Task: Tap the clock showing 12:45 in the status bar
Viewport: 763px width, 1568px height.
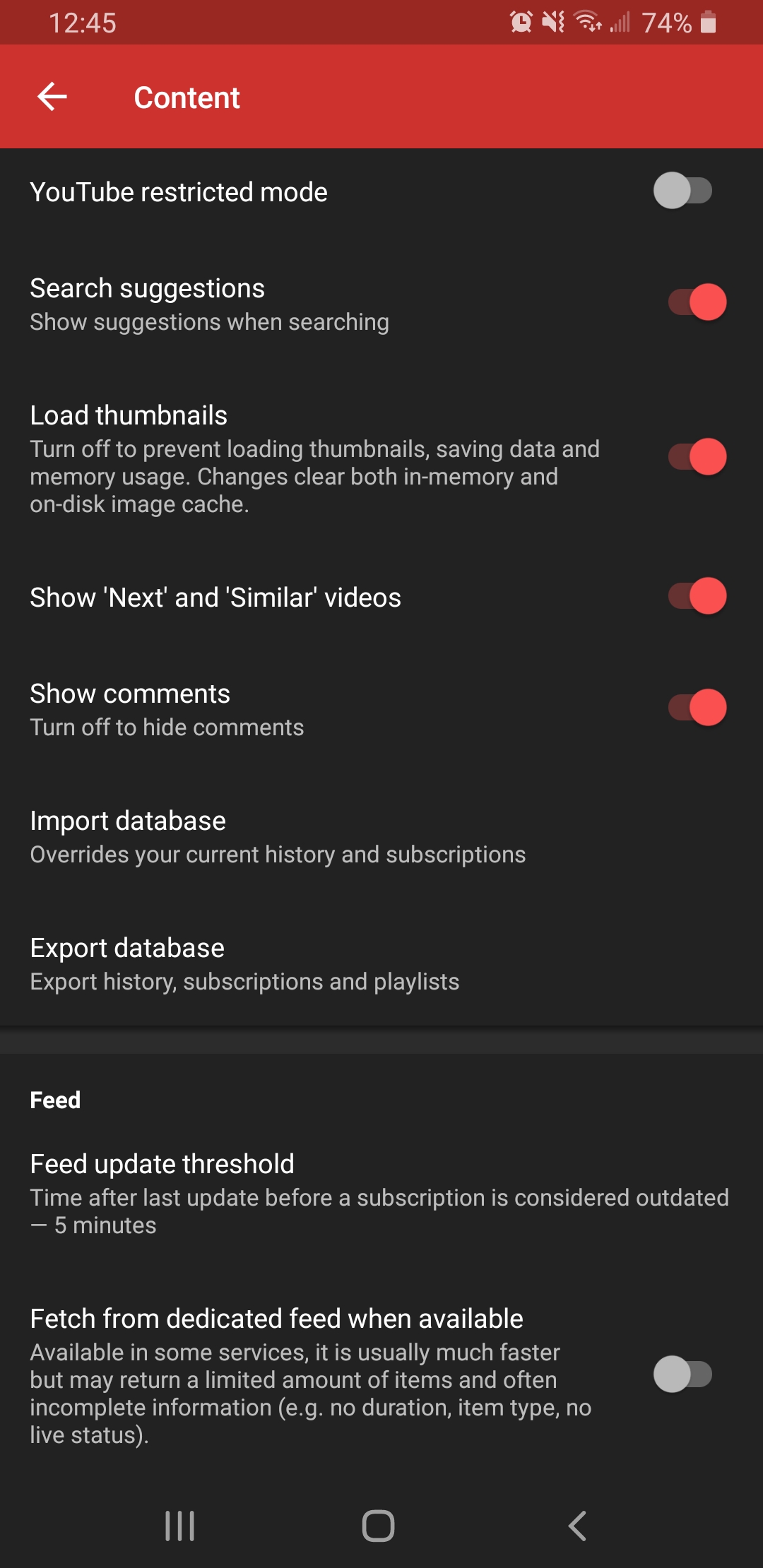Action: 81,23
